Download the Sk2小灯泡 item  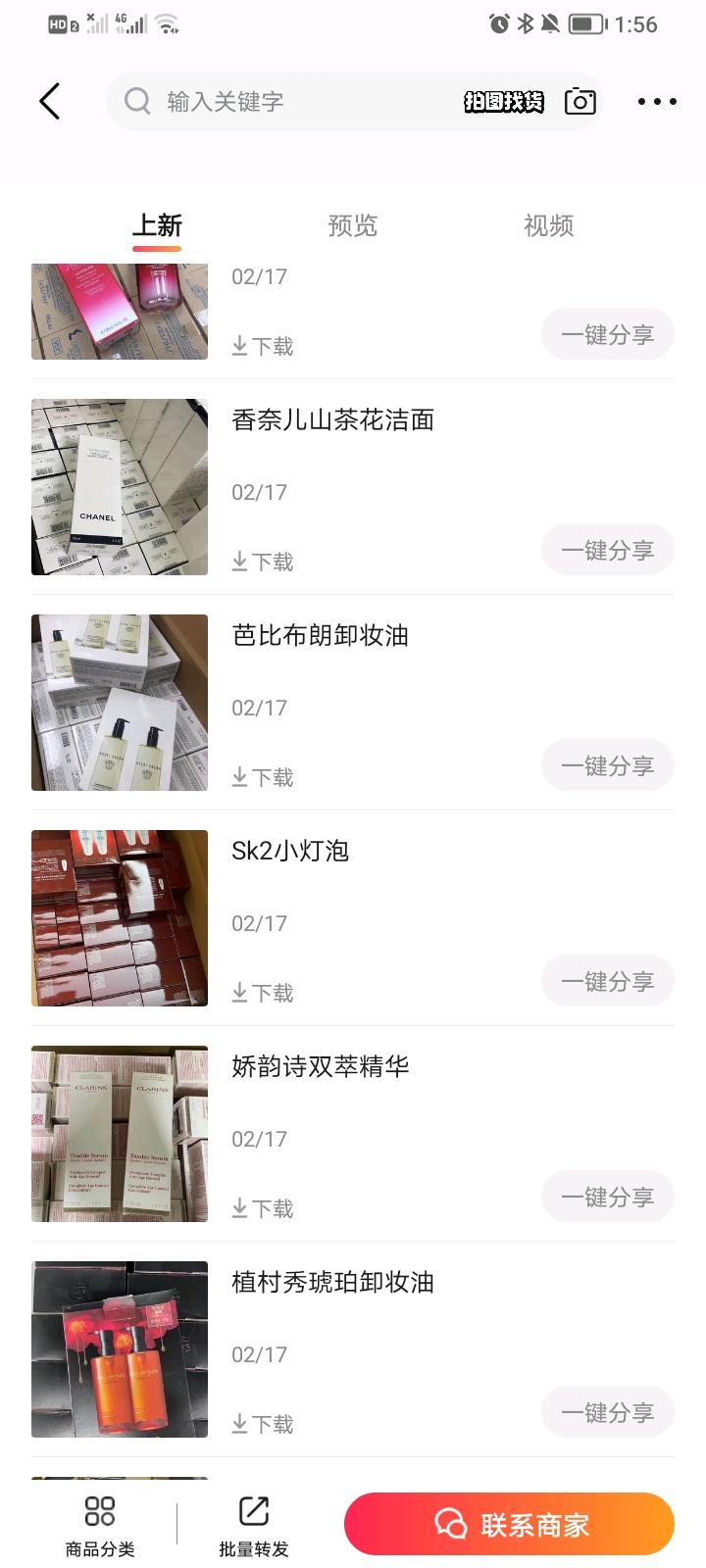click(263, 993)
